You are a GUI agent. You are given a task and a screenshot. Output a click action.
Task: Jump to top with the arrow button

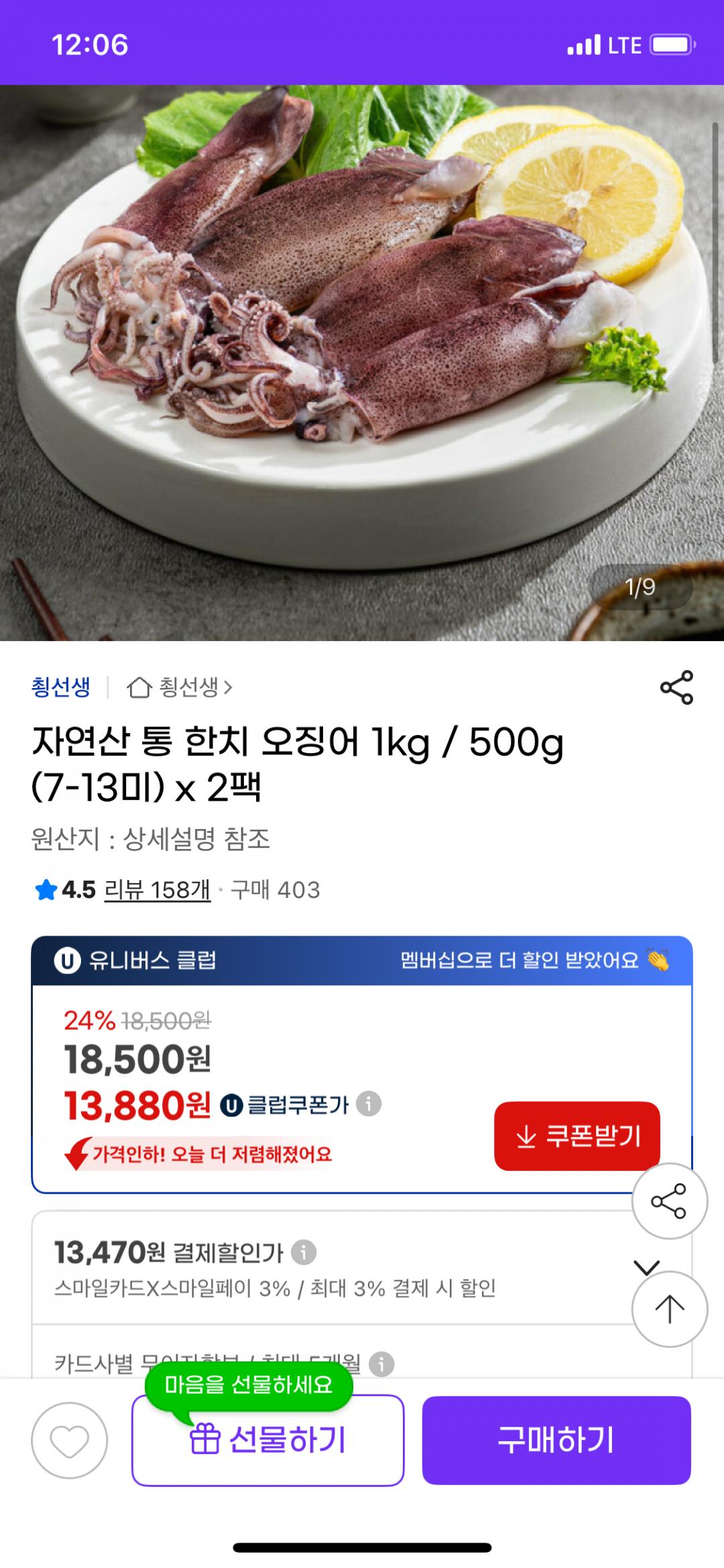coord(669,1309)
